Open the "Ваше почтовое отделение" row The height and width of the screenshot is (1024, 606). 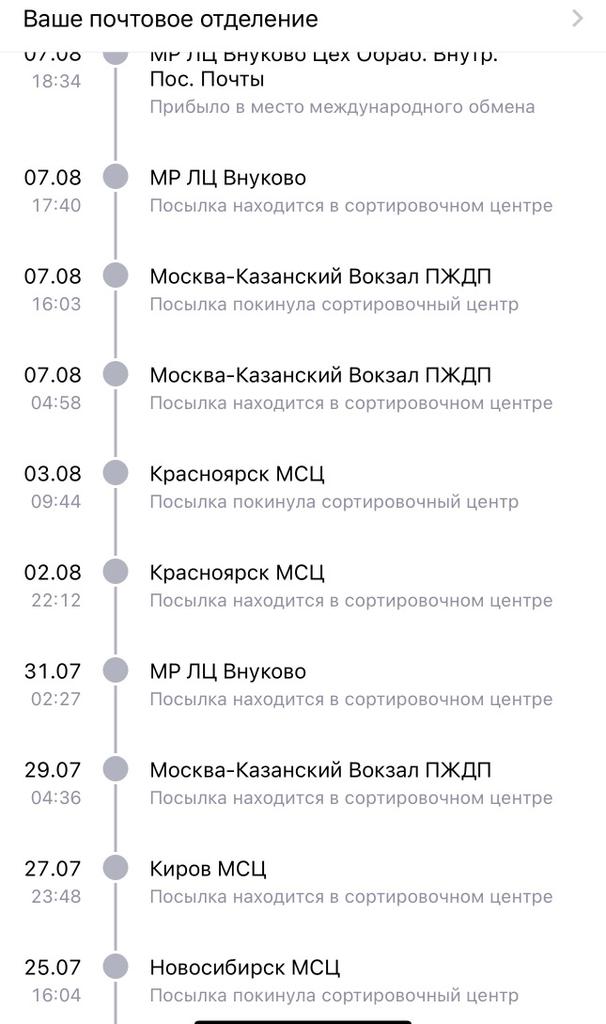300,19
